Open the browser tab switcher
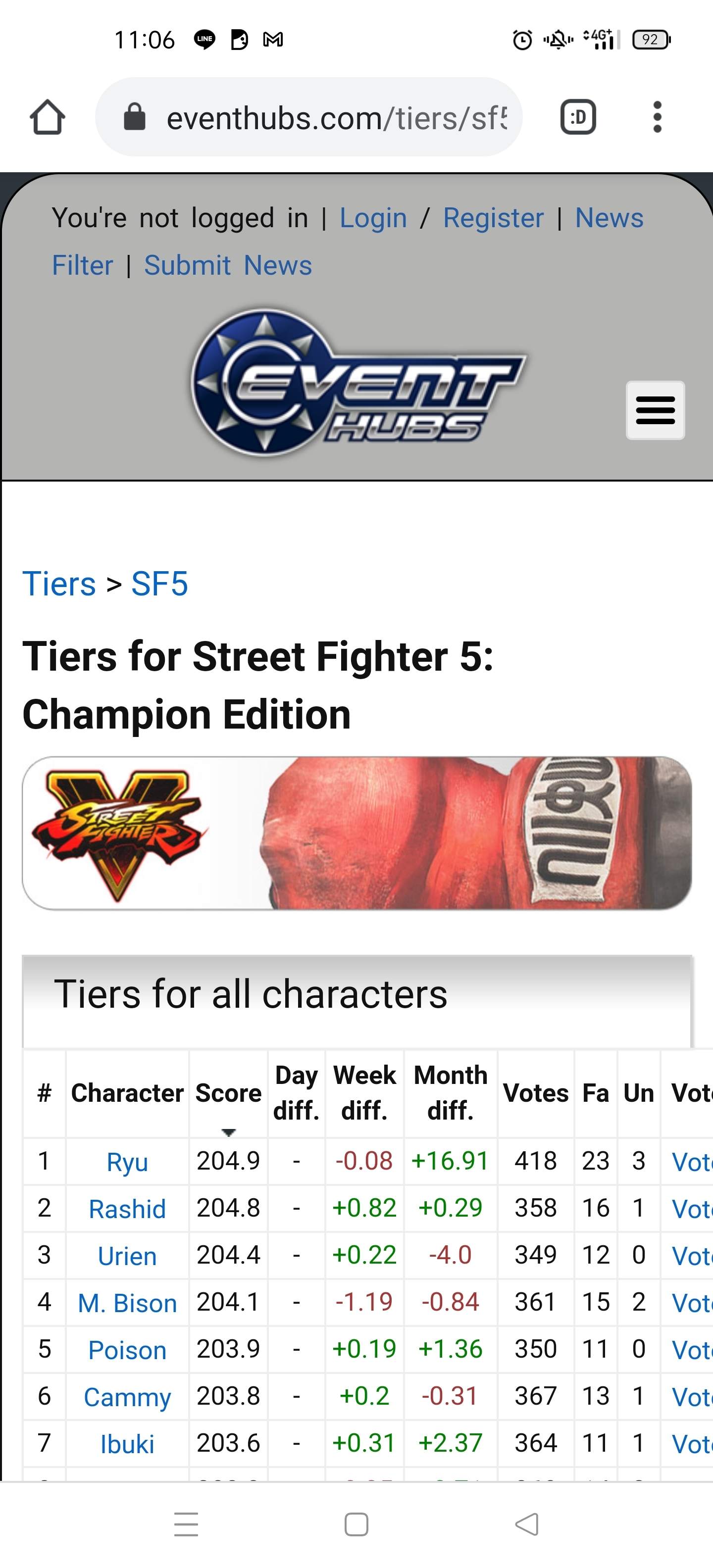The image size is (713, 1568). pos(577,117)
